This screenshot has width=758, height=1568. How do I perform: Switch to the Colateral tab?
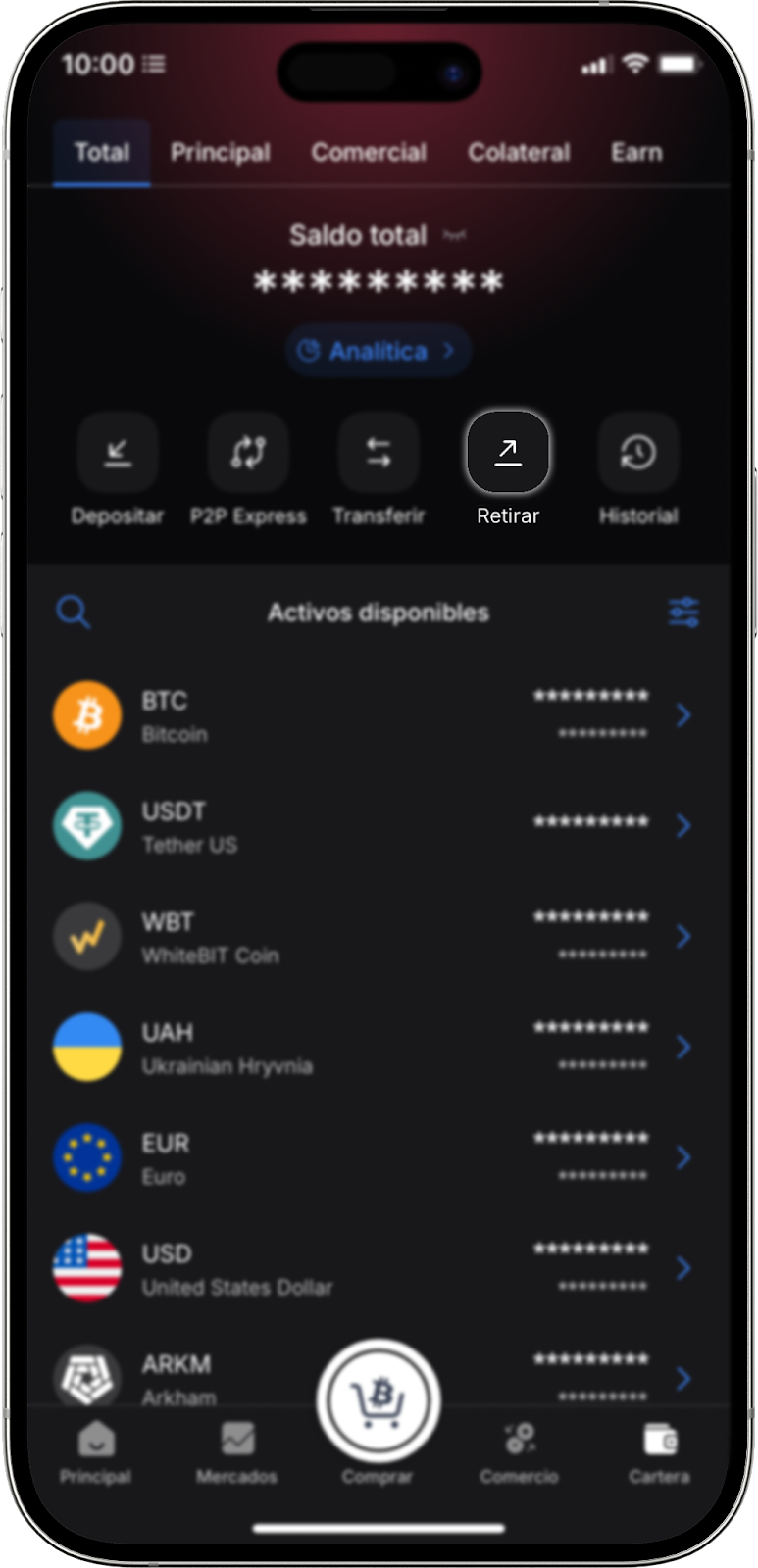pyautogui.click(x=519, y=153)
